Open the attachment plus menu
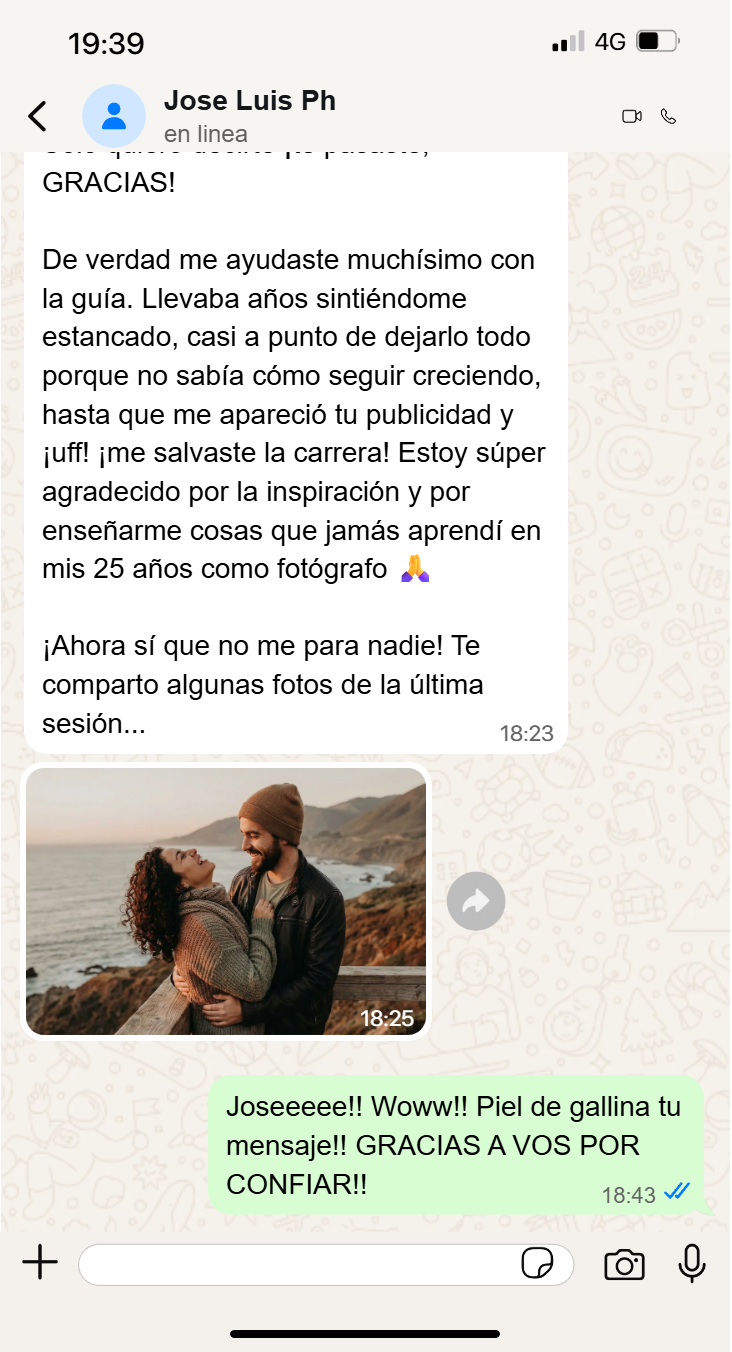Viewport: 732px width, 1352px height. coord(40,1264)
